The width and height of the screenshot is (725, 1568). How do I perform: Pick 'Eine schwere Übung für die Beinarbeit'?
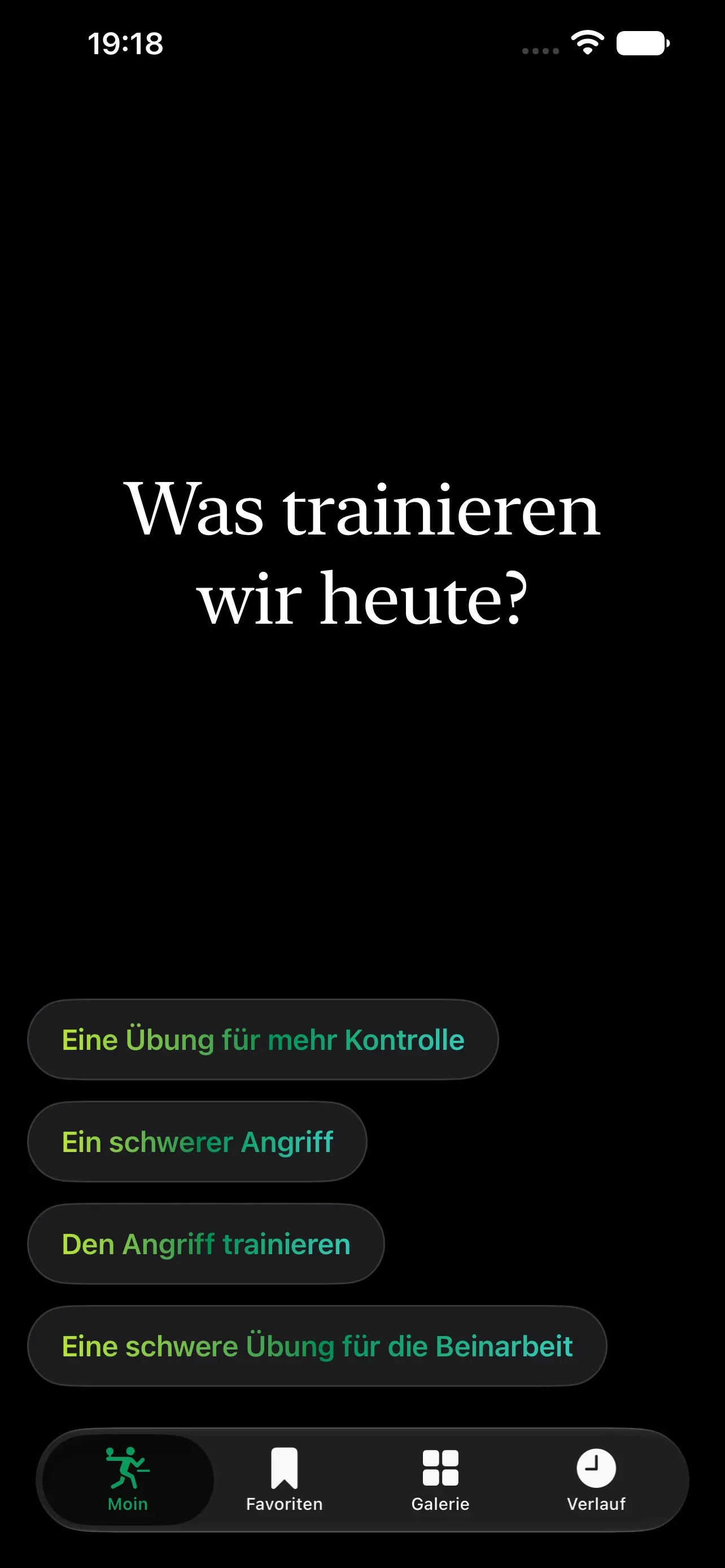(317, 1346)
